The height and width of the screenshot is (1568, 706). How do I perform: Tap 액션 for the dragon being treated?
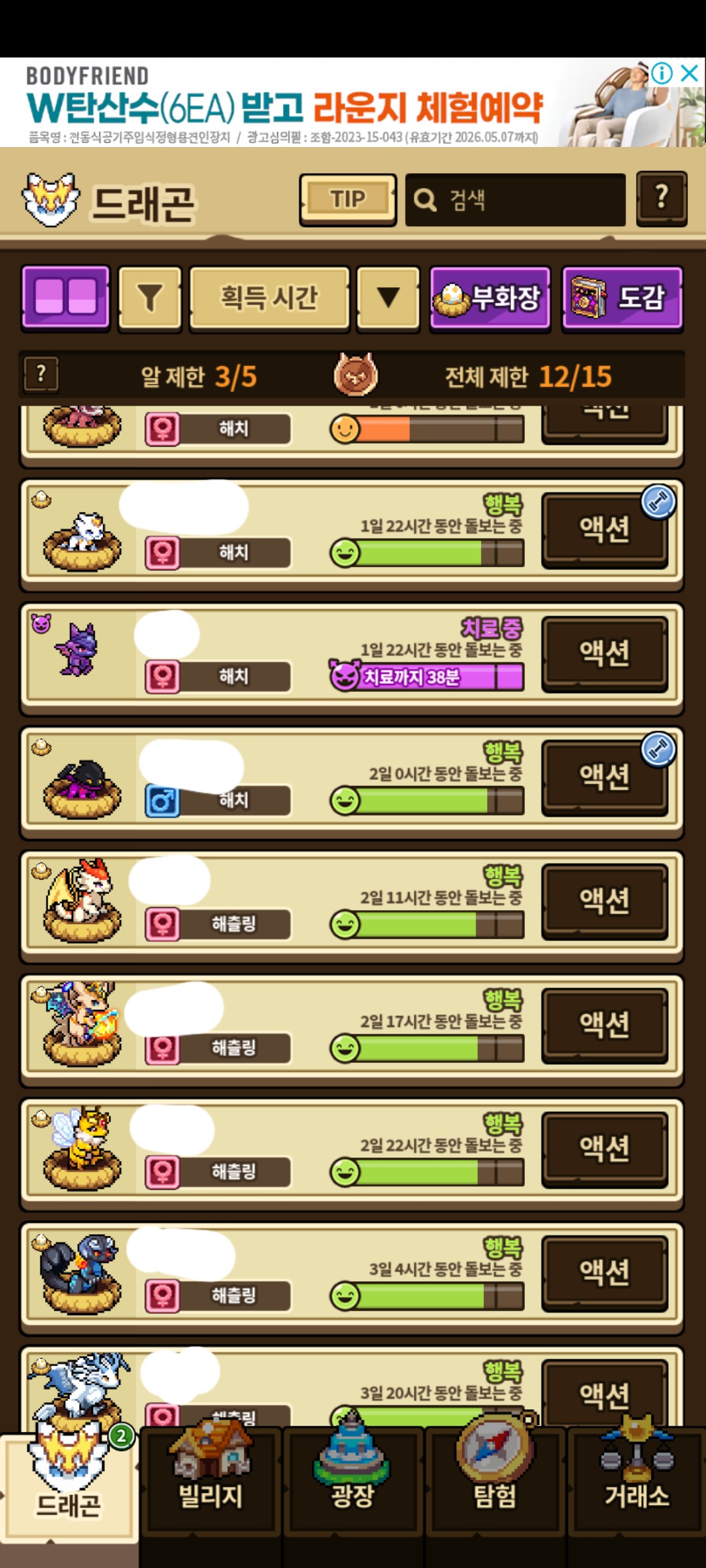[605, 653]
